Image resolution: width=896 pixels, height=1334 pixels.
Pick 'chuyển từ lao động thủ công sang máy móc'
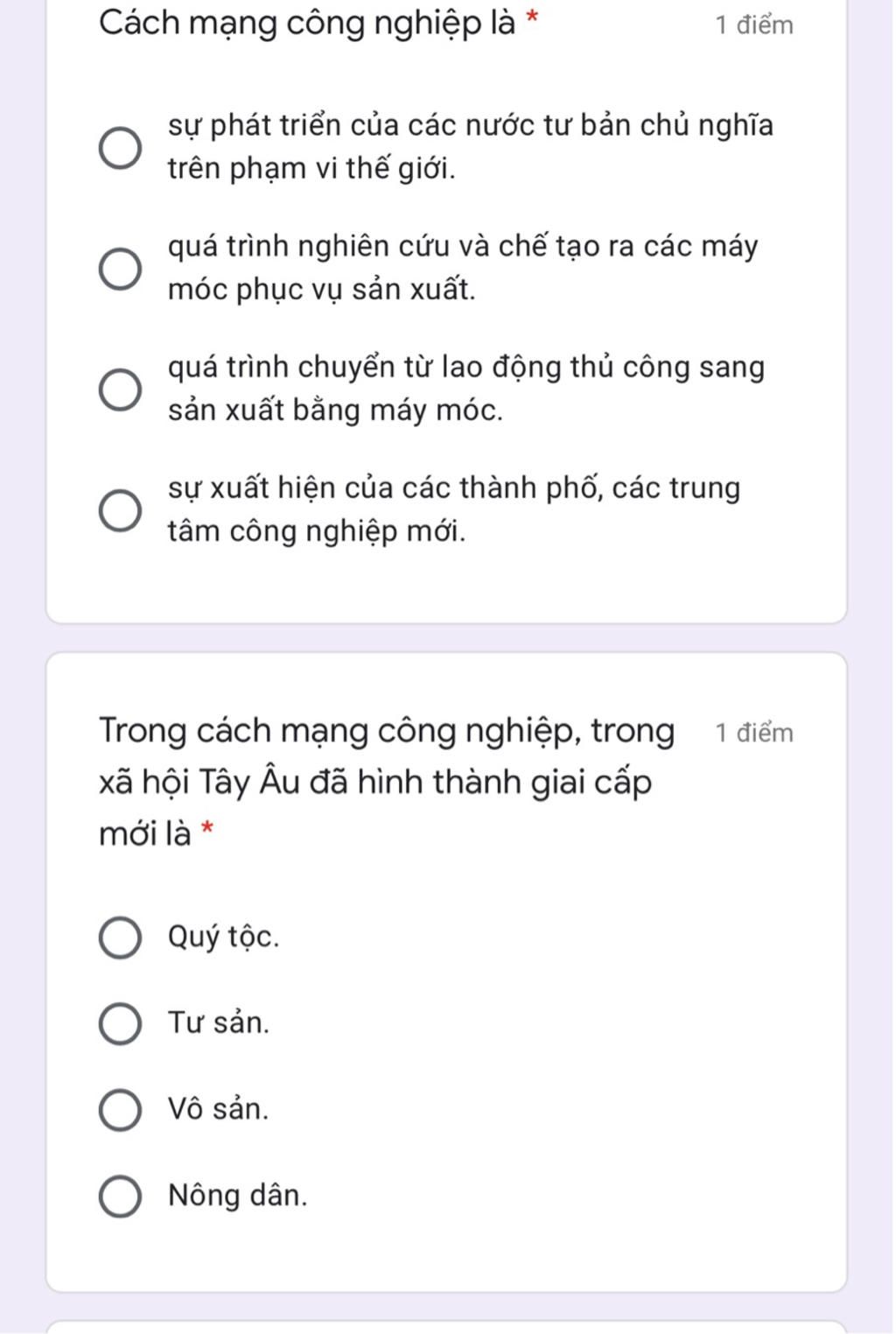pyautogui.click(x=120, y=389)
